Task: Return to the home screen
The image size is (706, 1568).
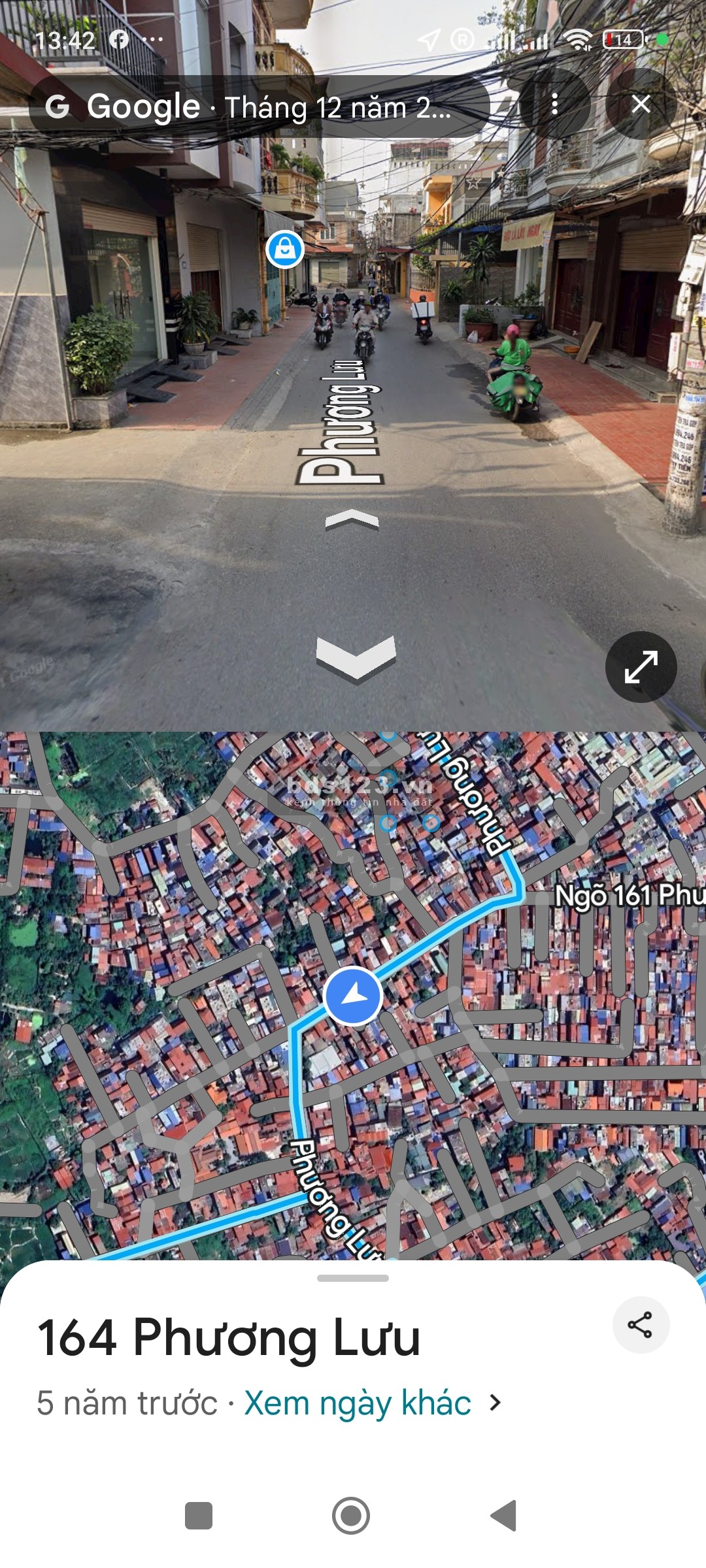Action: point(351,1516)
